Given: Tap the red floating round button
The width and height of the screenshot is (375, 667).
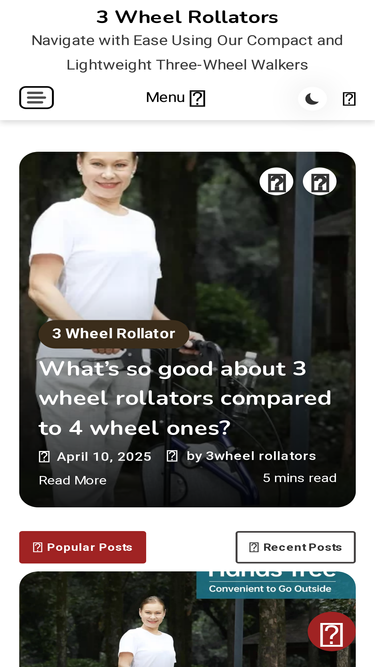Looking at the screenshot, I should [x=331, y=632].
